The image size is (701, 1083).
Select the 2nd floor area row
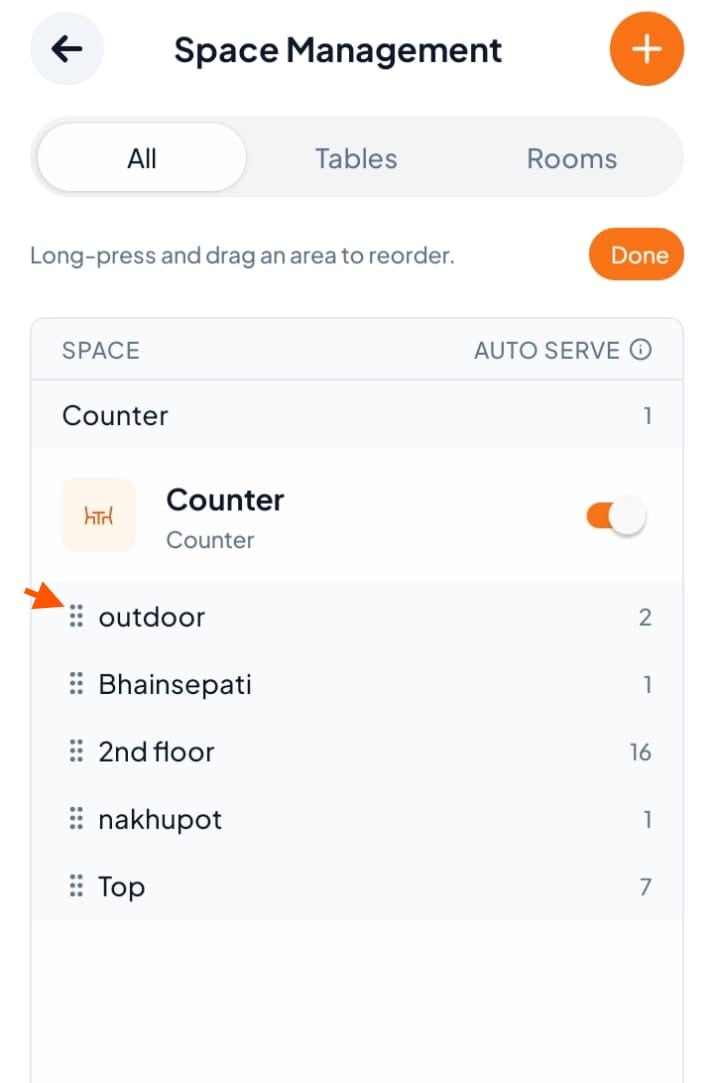[x=357, y=751]
